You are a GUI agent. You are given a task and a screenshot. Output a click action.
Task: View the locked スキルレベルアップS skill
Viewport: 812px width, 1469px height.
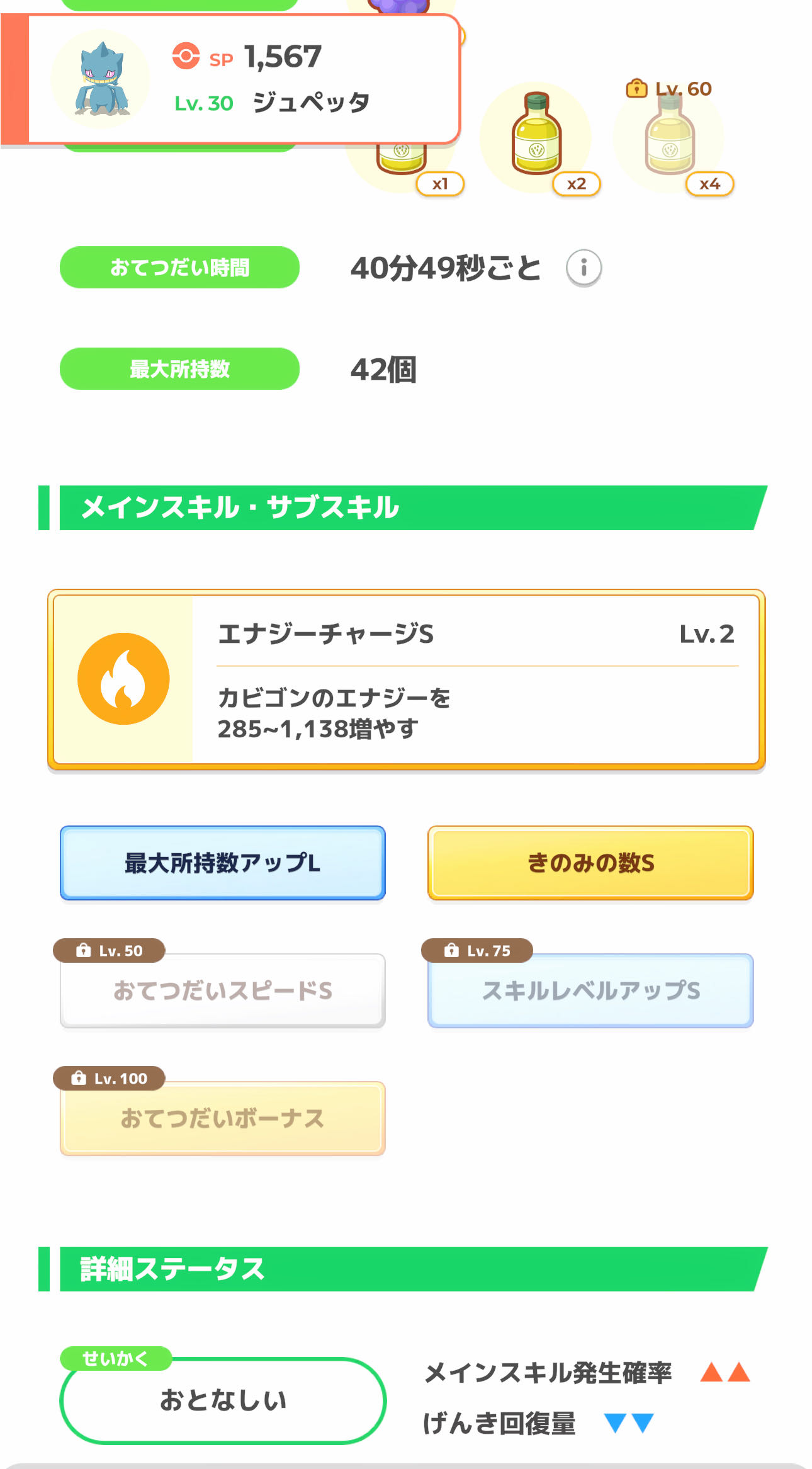[590, 990]
